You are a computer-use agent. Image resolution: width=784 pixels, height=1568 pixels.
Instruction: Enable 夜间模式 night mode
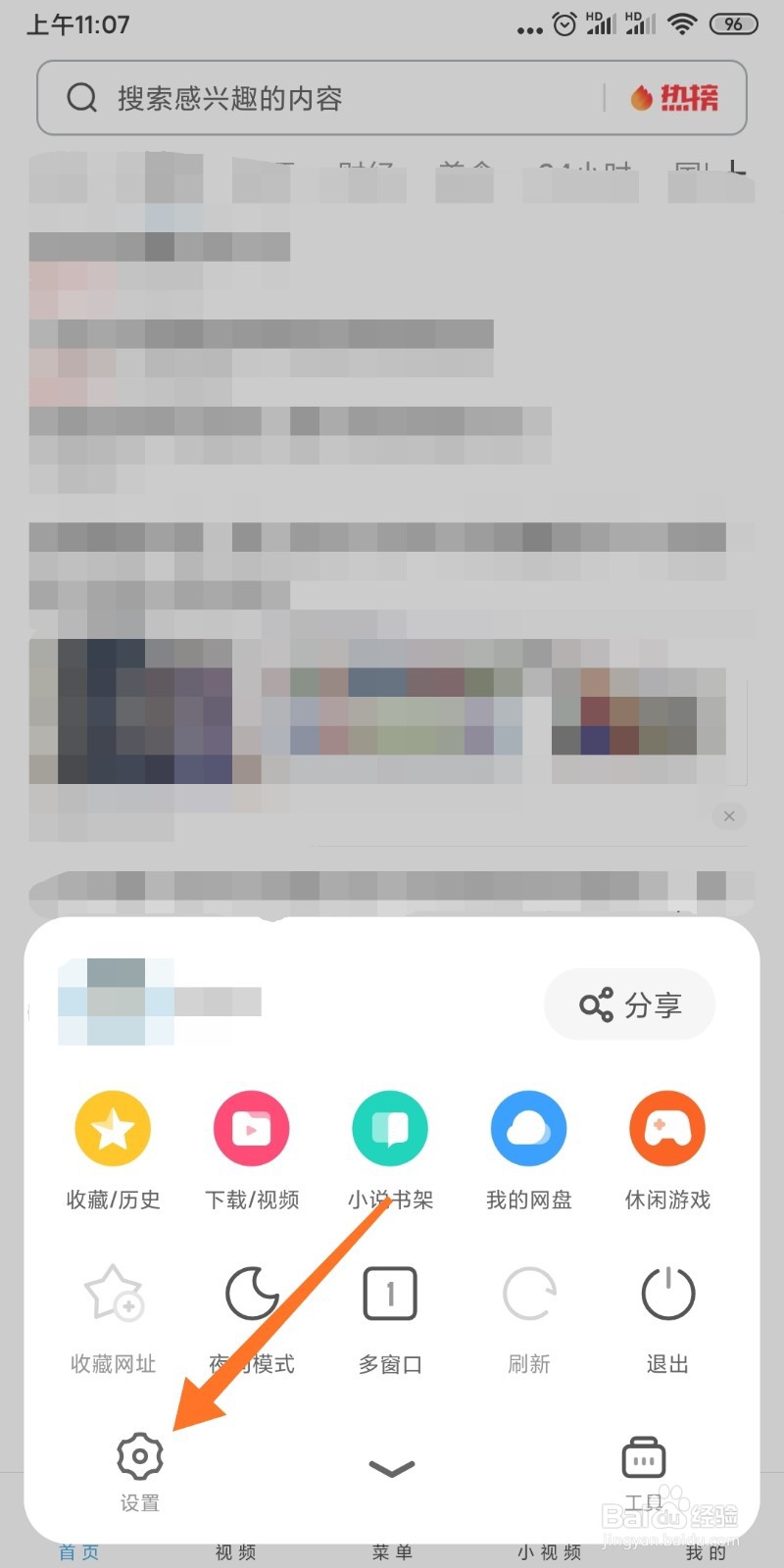251,1313
